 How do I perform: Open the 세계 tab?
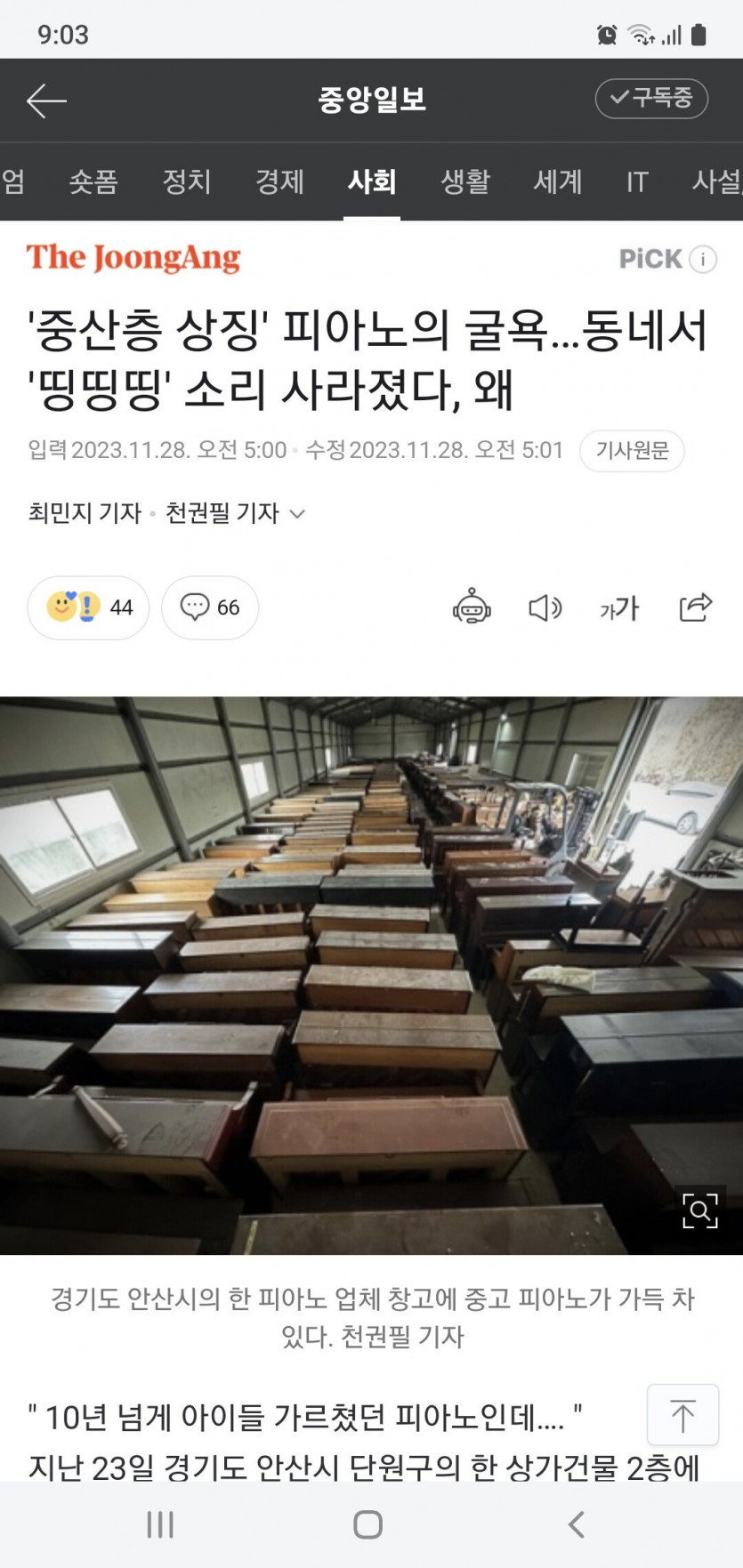click(x=557, y=182)
